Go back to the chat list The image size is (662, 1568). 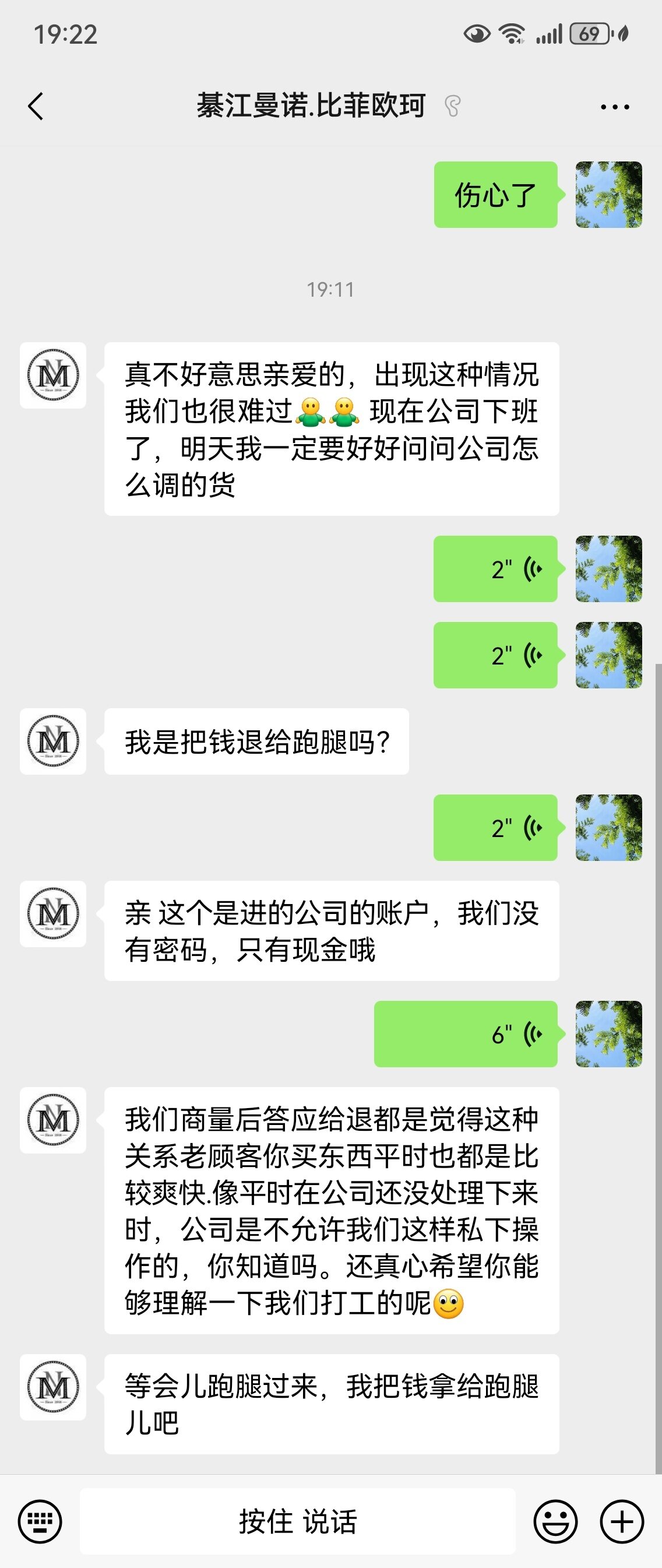coord(37,107)
